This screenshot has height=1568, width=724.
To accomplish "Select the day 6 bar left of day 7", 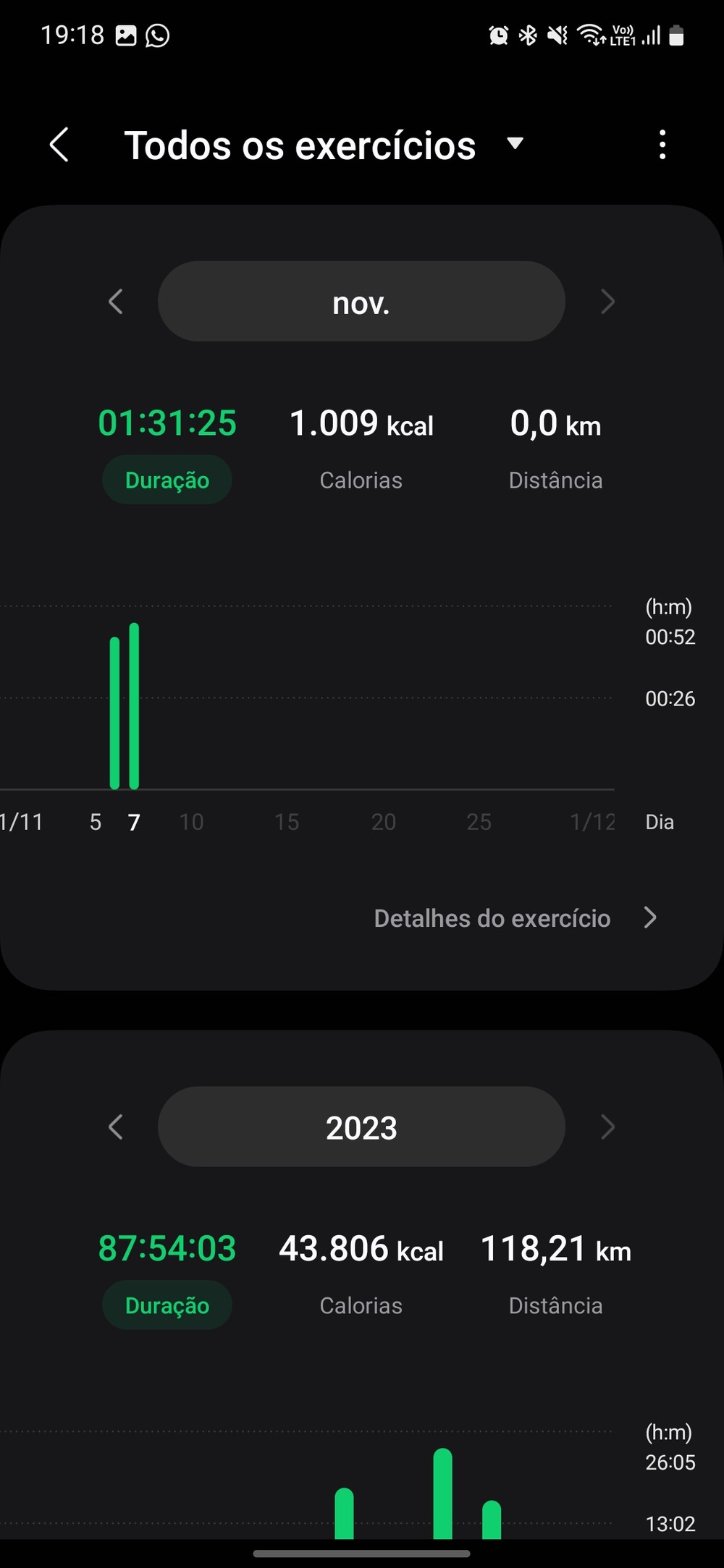I will (x=114, y=713).
